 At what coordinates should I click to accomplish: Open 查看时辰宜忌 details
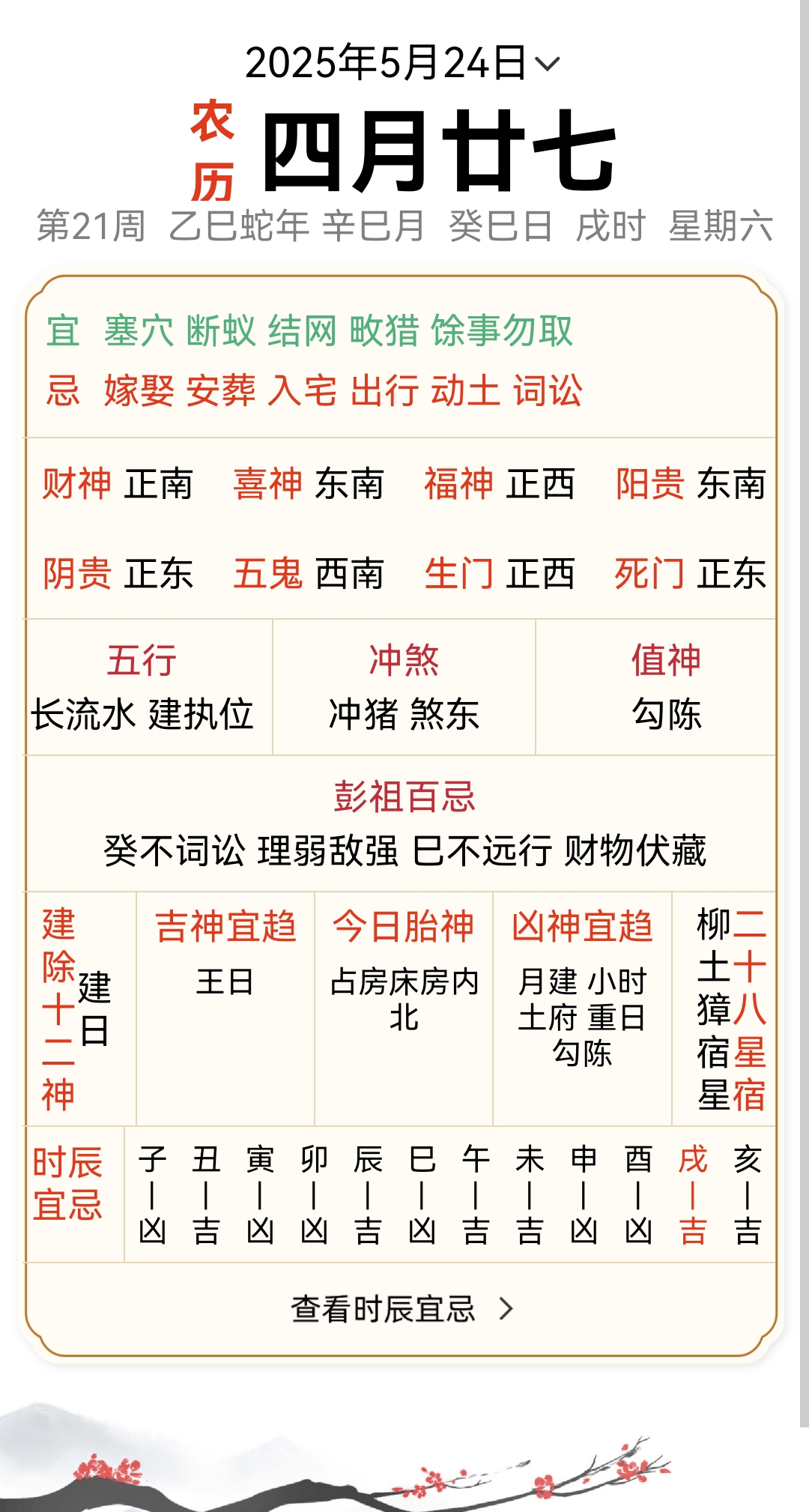(402, 1309)
